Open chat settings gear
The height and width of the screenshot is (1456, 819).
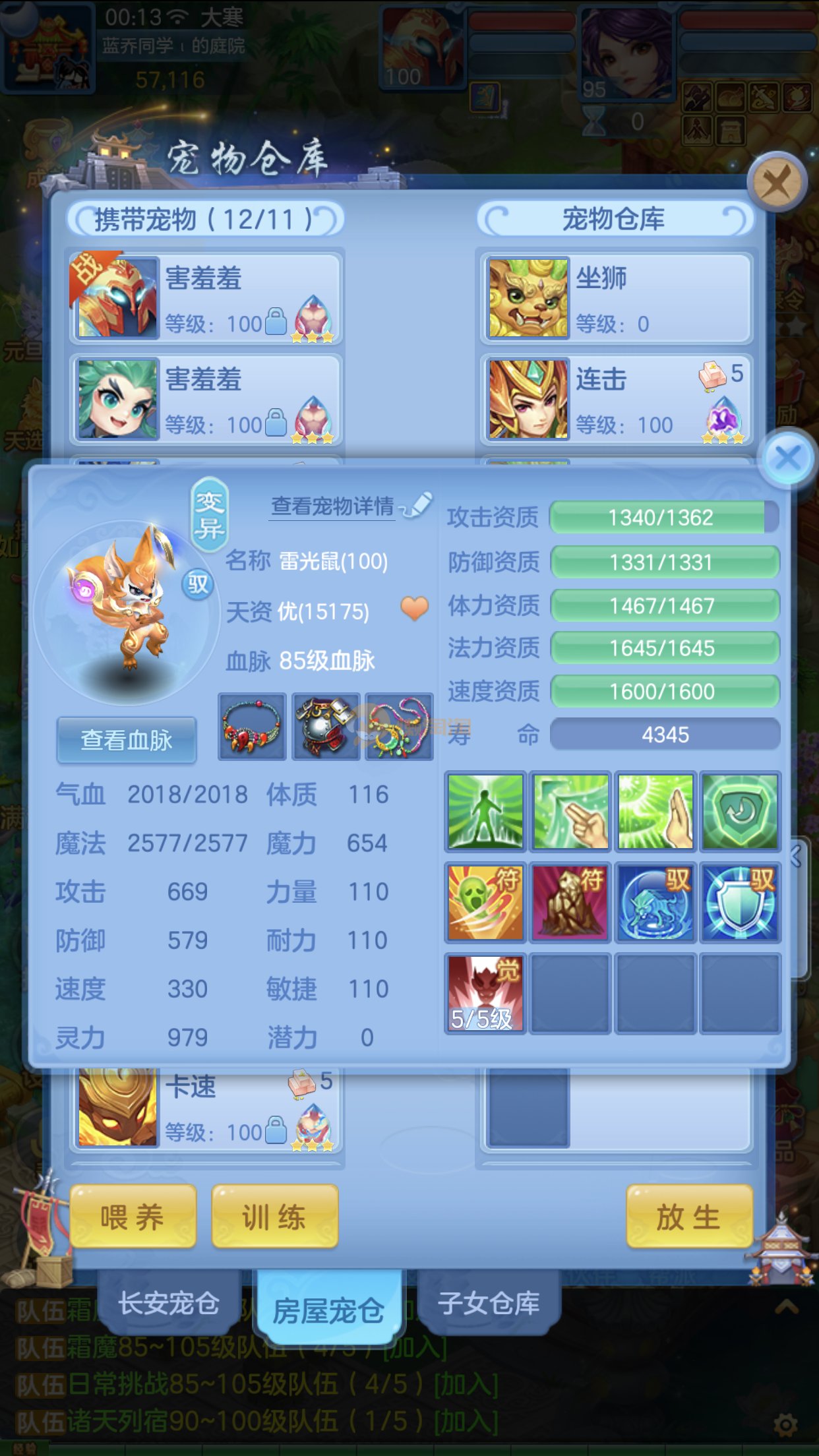(785, 1425)
